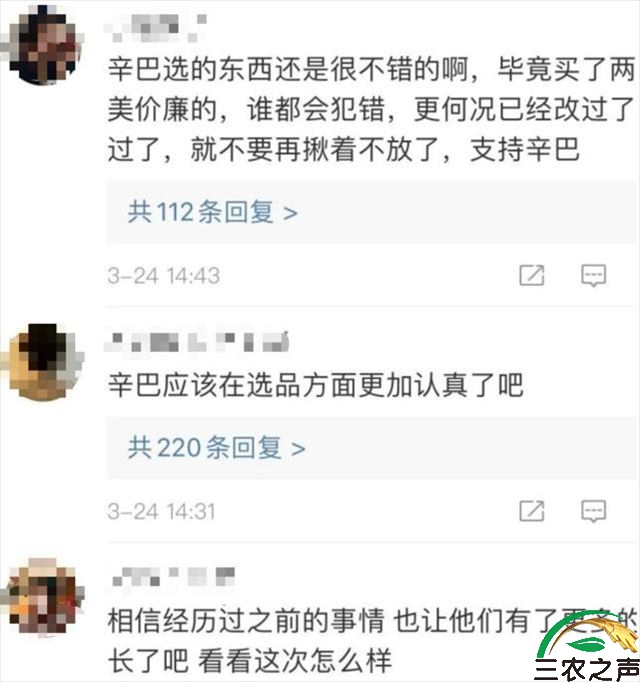Reply to the comment posted at 14:31
640x682 pixels.
tap(593, 511)
